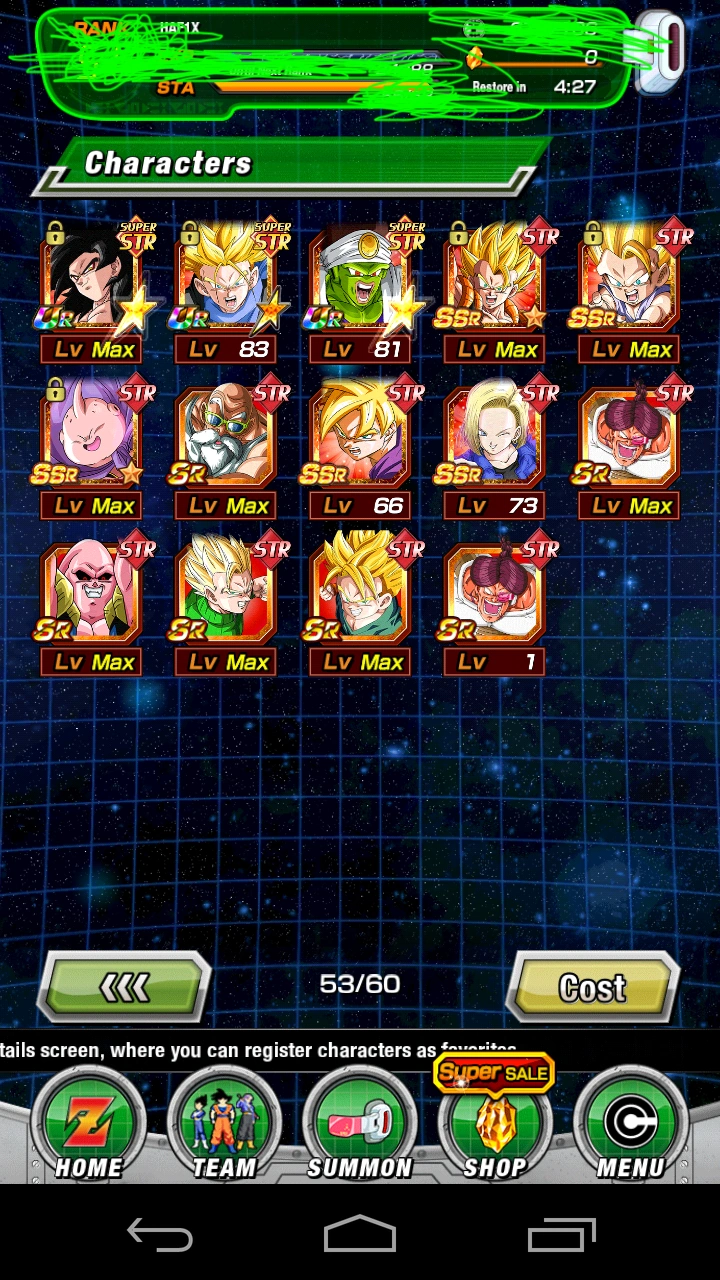Open the HOME screen via the Z icon
This screenshot has height=1280, width=720.
[90, 1123]
